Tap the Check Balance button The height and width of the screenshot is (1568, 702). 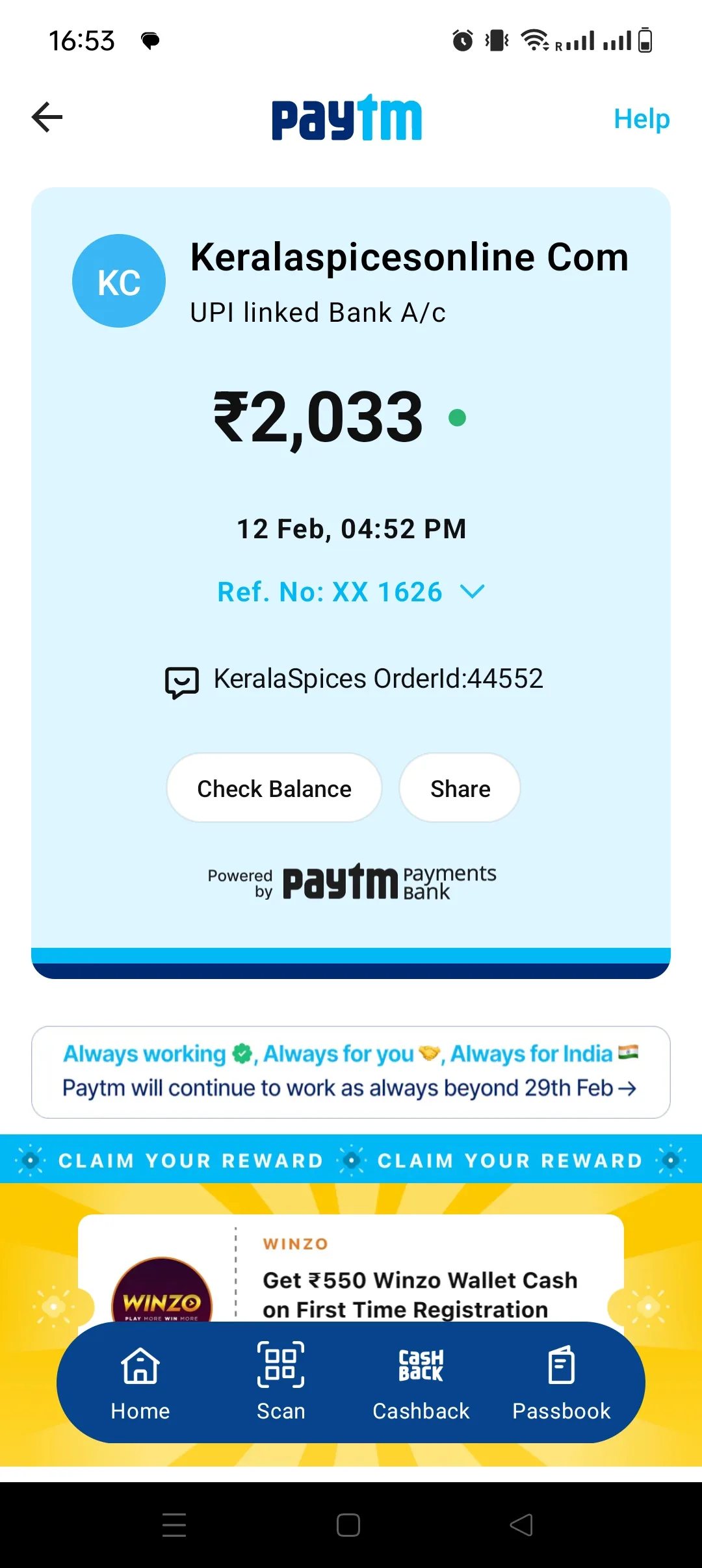tap(274, 788)
